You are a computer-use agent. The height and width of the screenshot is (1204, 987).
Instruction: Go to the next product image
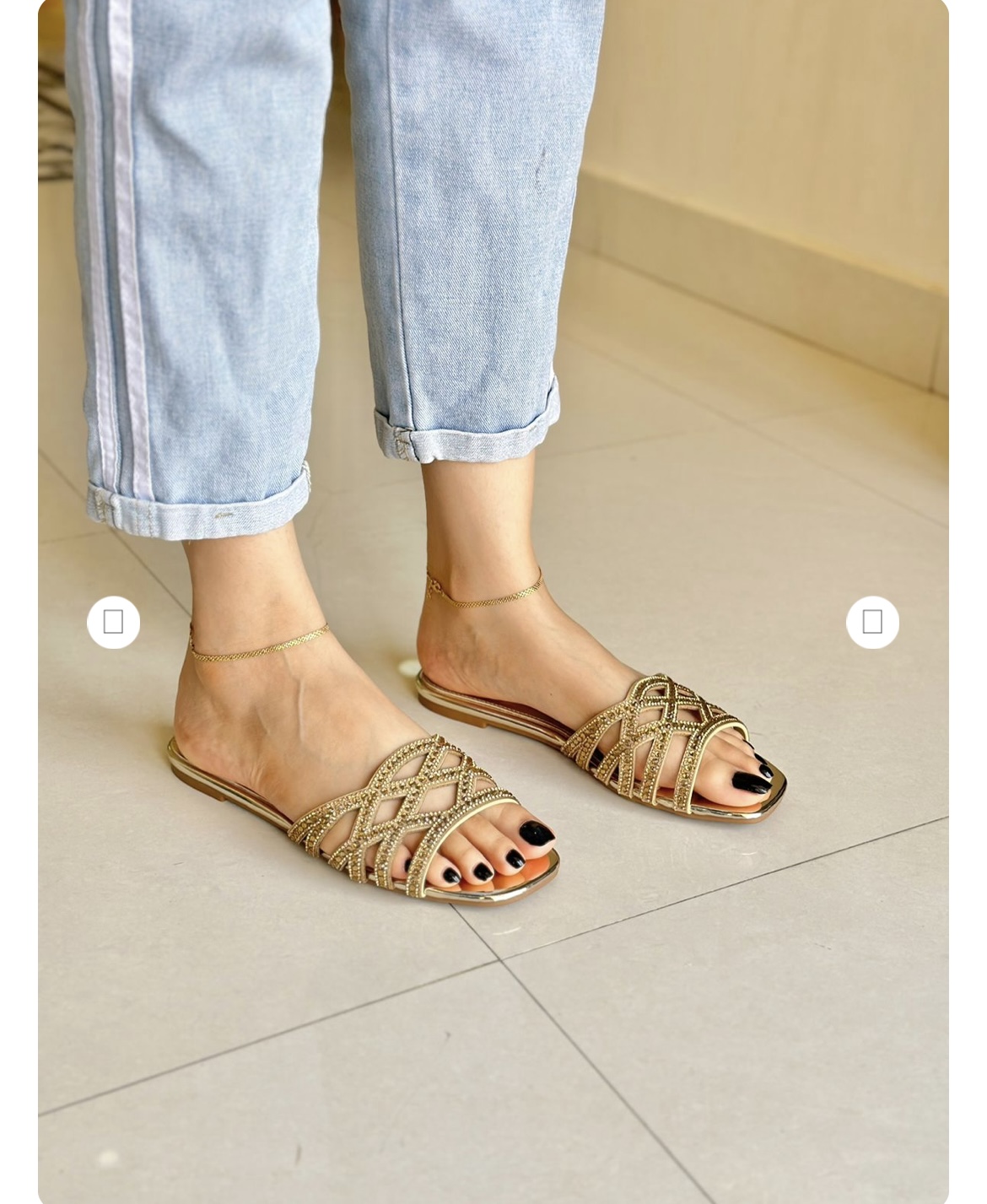872,623
